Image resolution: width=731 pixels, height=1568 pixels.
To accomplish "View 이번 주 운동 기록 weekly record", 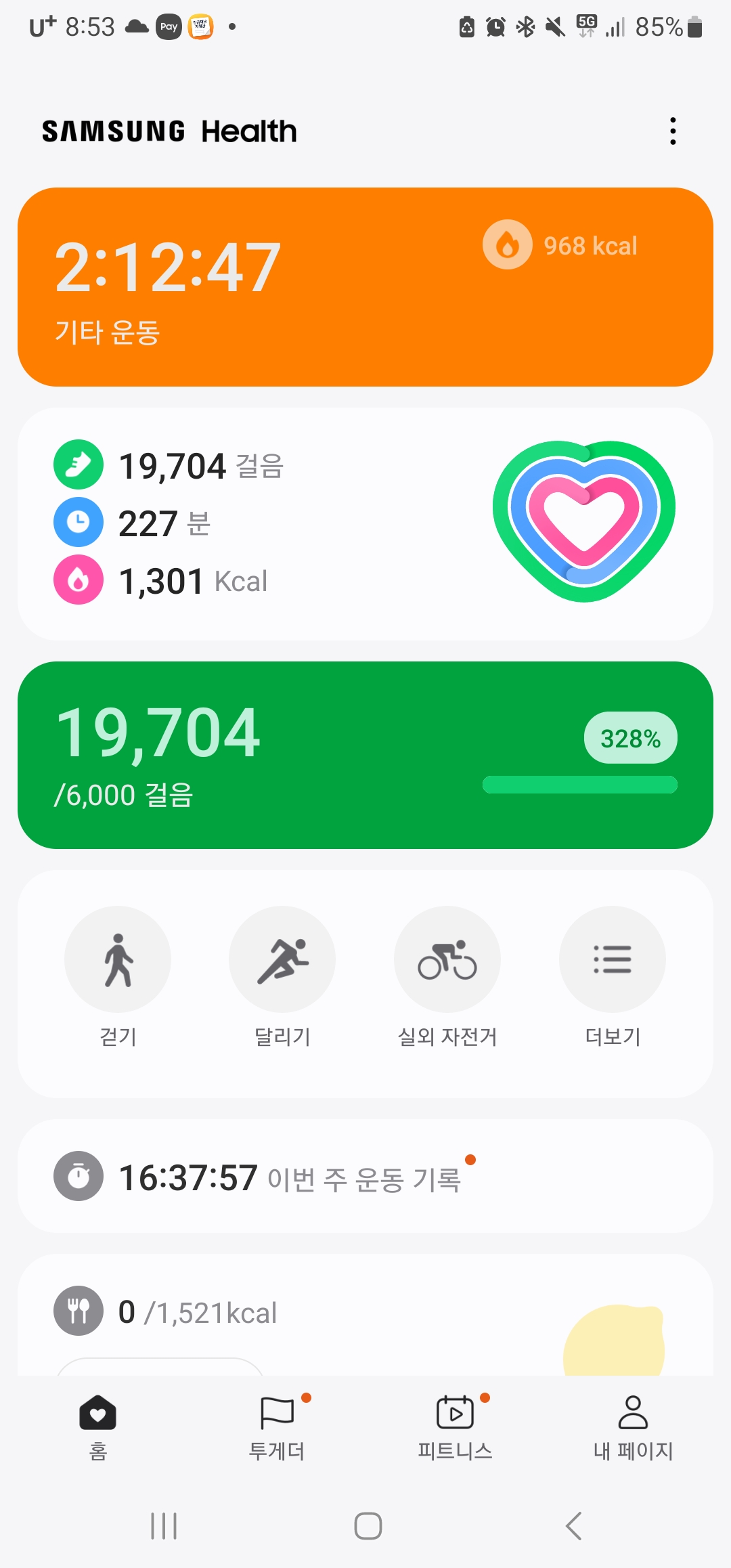I will pyautogui.click(x=365, y=1177).
